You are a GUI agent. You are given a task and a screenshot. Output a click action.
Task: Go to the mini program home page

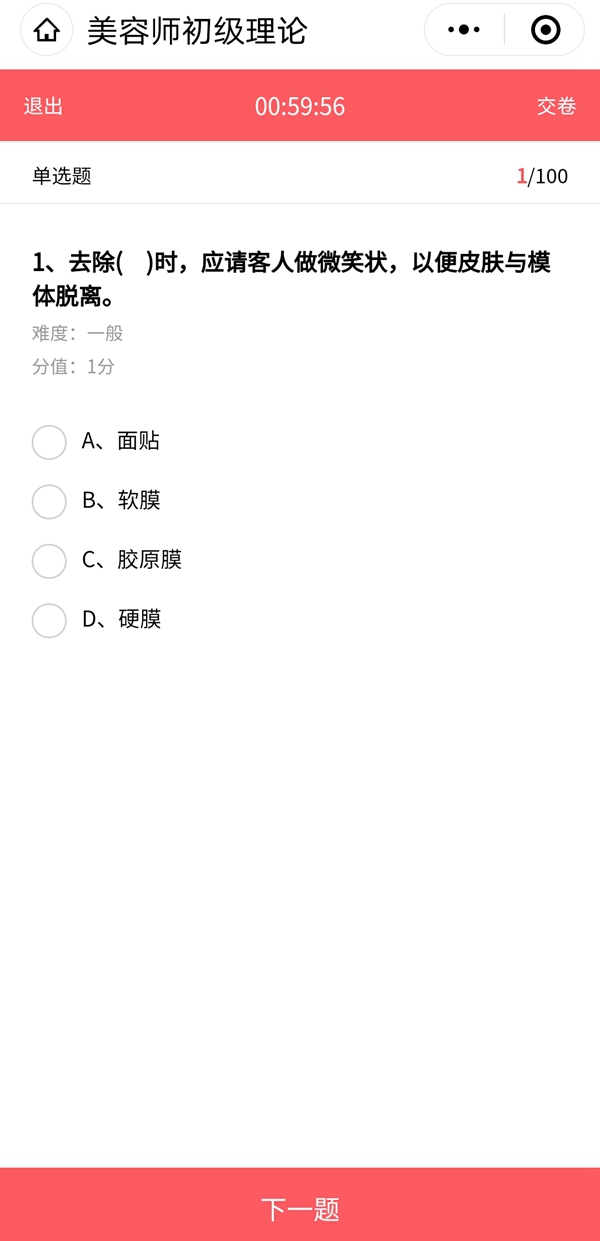pos(47,31)
